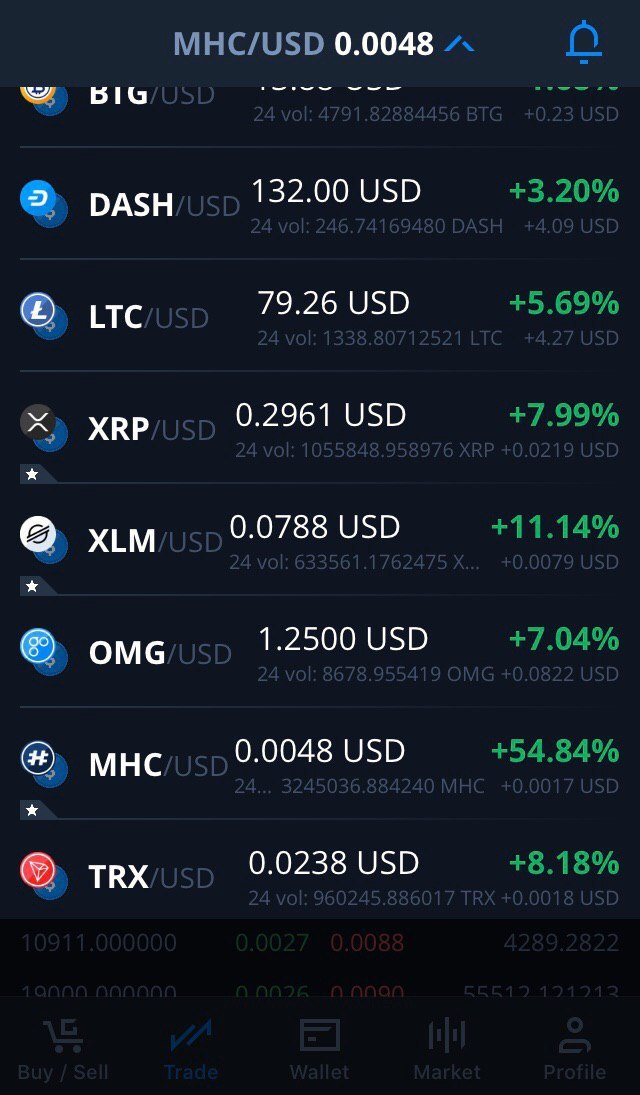Viewport: 640px width, 1095px height.
Task: Open the Wallet tab
Action: pos(319,1050)
